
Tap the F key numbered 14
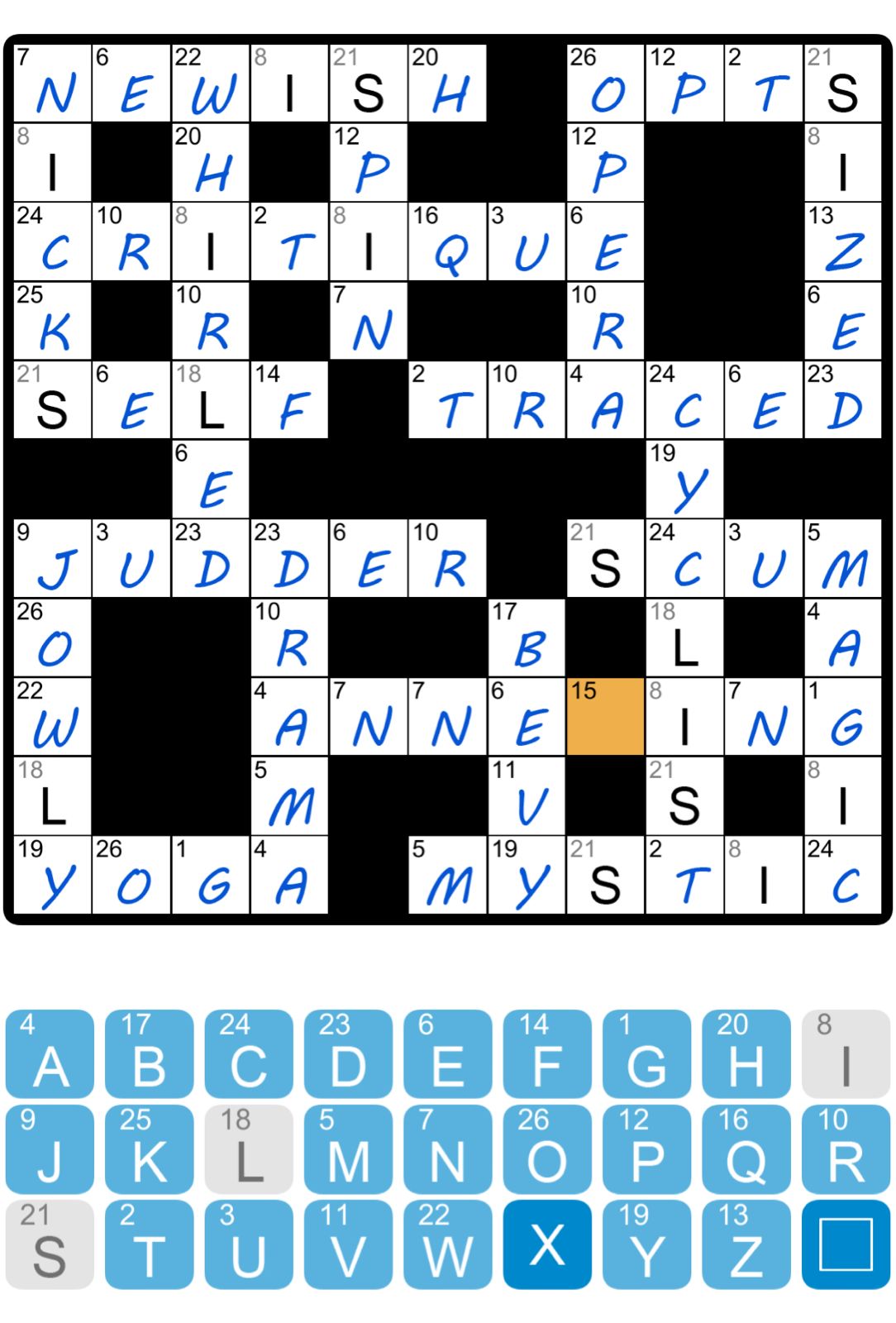[x=547, y=1054]
